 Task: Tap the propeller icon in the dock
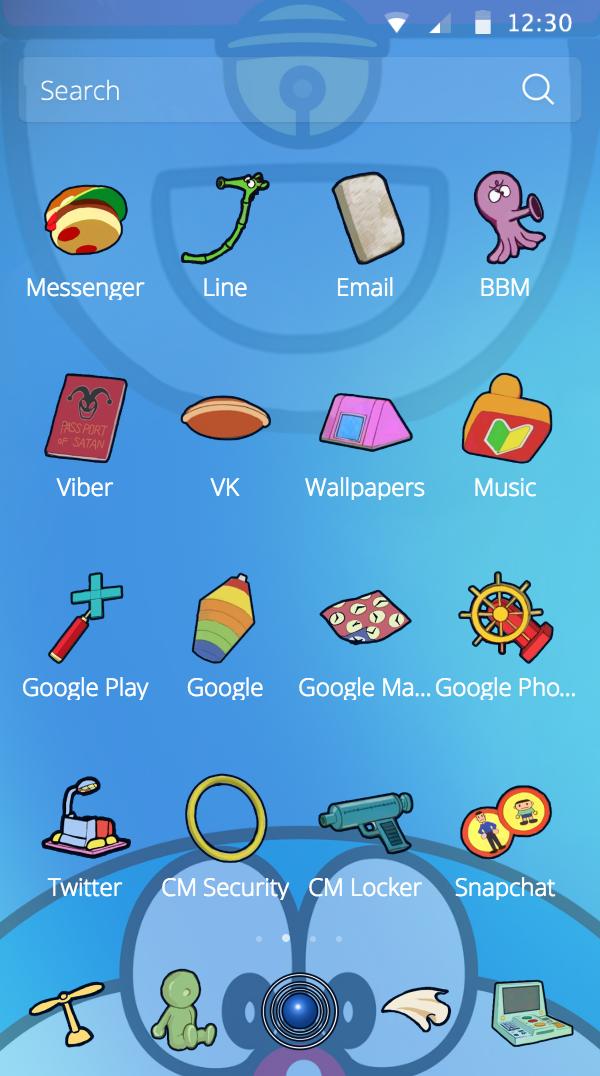66,1010
